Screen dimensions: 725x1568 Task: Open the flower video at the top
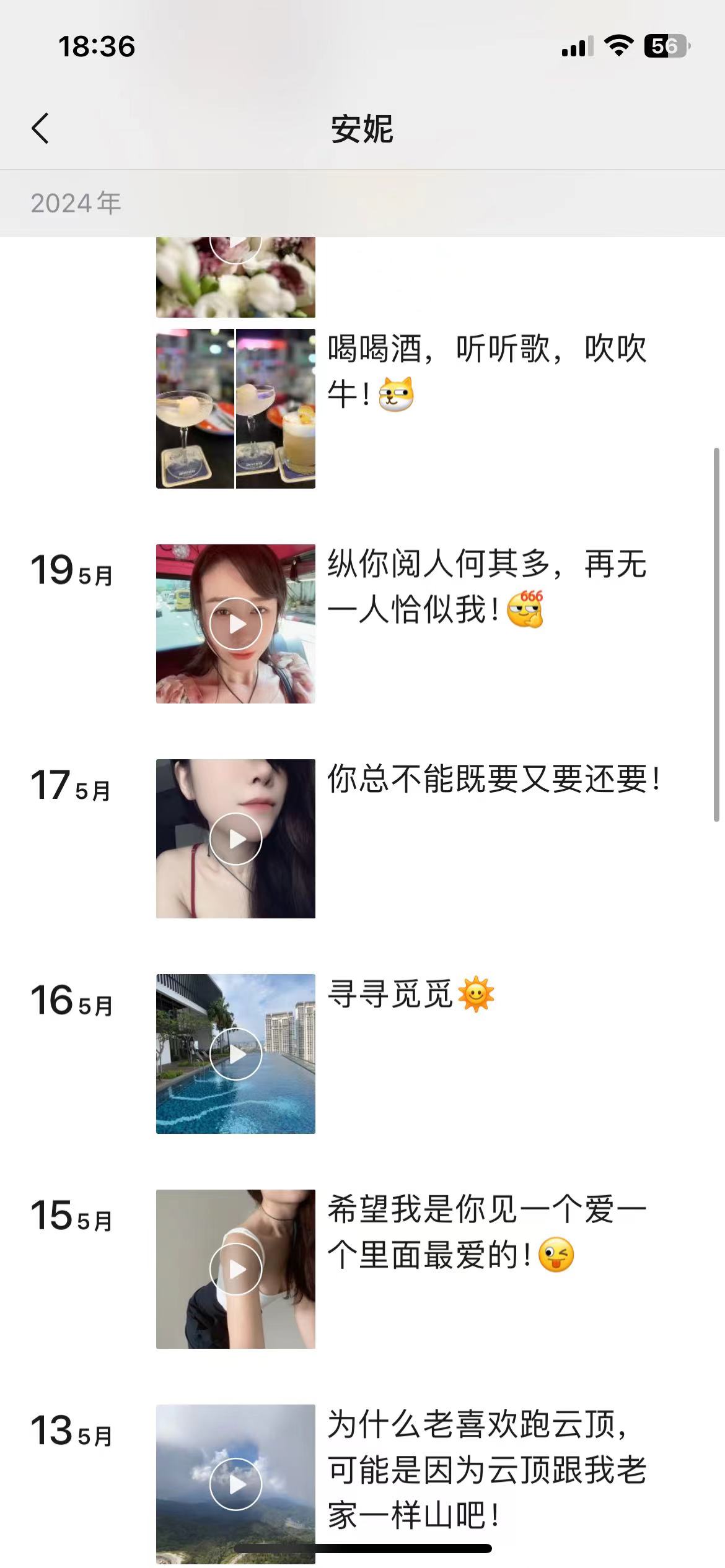pos(235,279)
